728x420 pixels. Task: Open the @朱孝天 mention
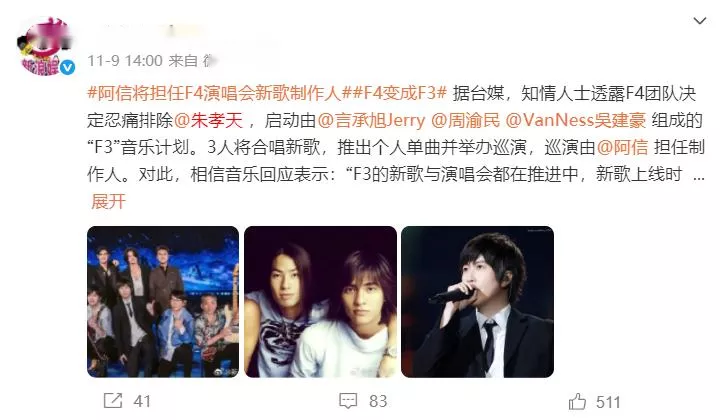pyautogui.click(x=209, y=120)
